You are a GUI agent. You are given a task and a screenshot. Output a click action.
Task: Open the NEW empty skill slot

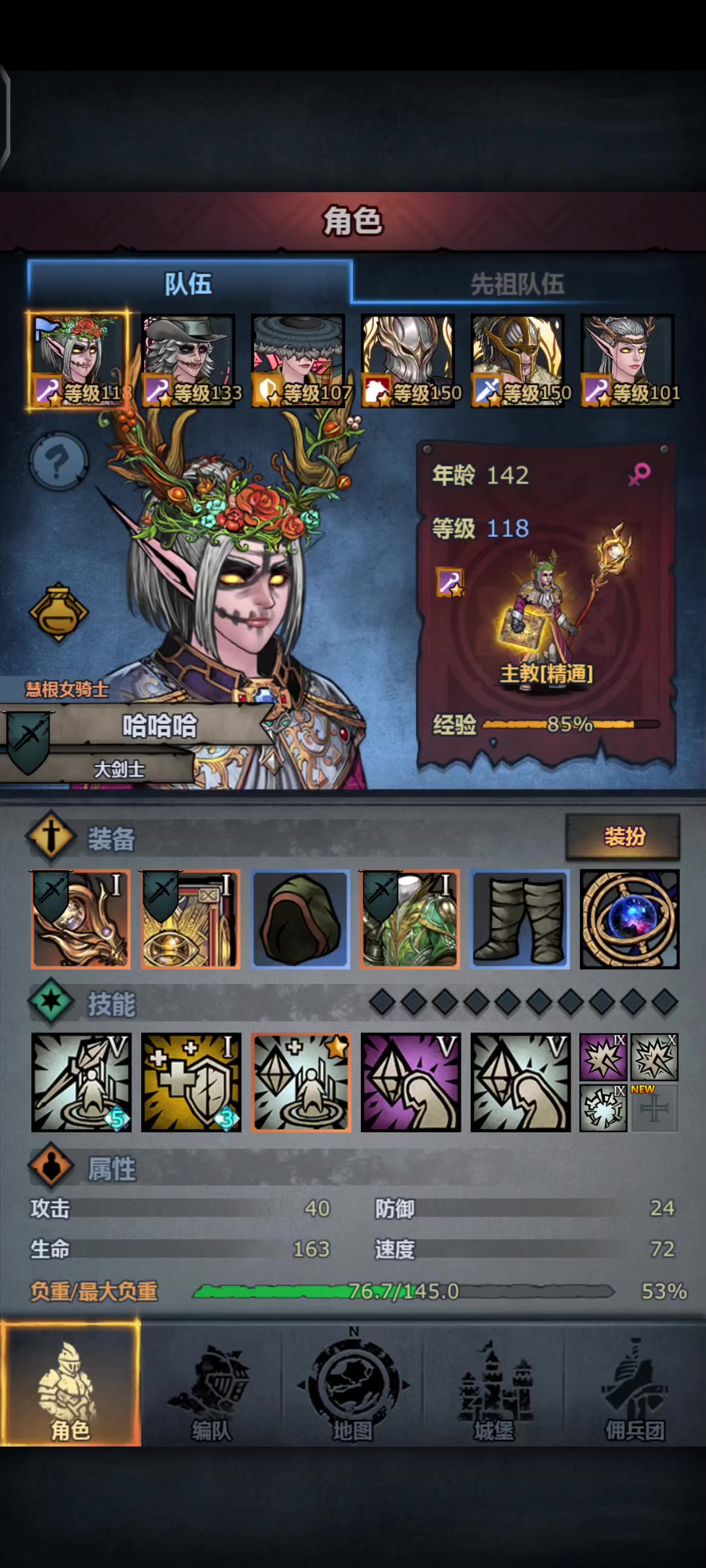(x=654, y=1109)
